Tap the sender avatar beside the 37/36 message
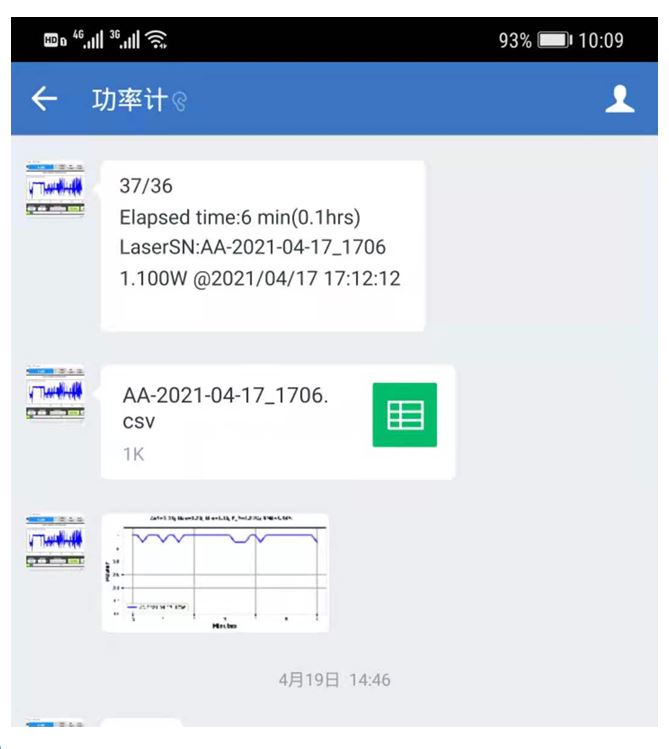 pos(55,188)
